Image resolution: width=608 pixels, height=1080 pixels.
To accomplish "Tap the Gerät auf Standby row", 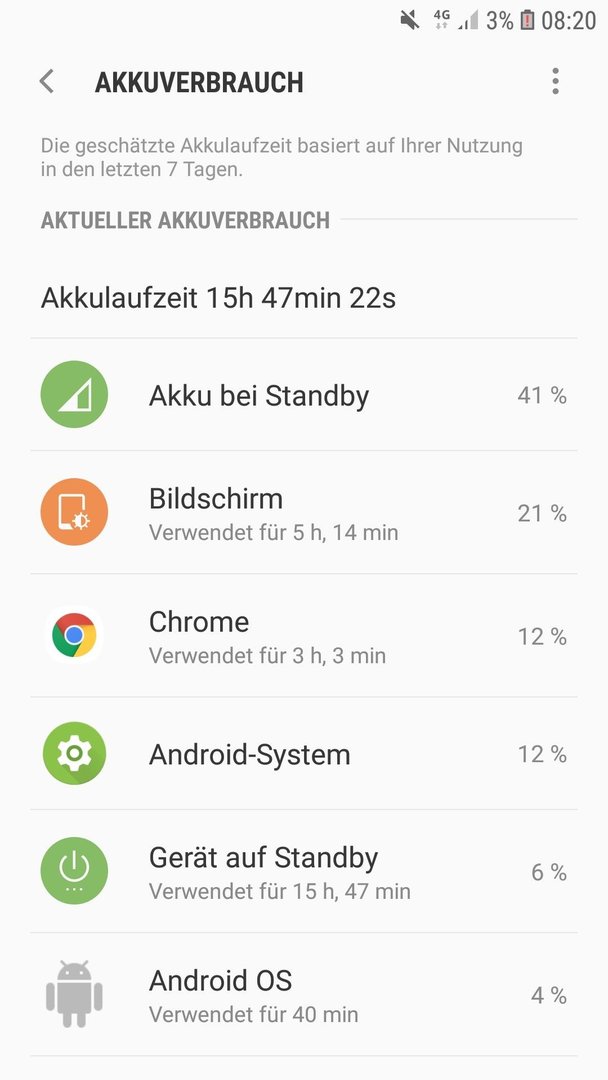I will point(304,871).
